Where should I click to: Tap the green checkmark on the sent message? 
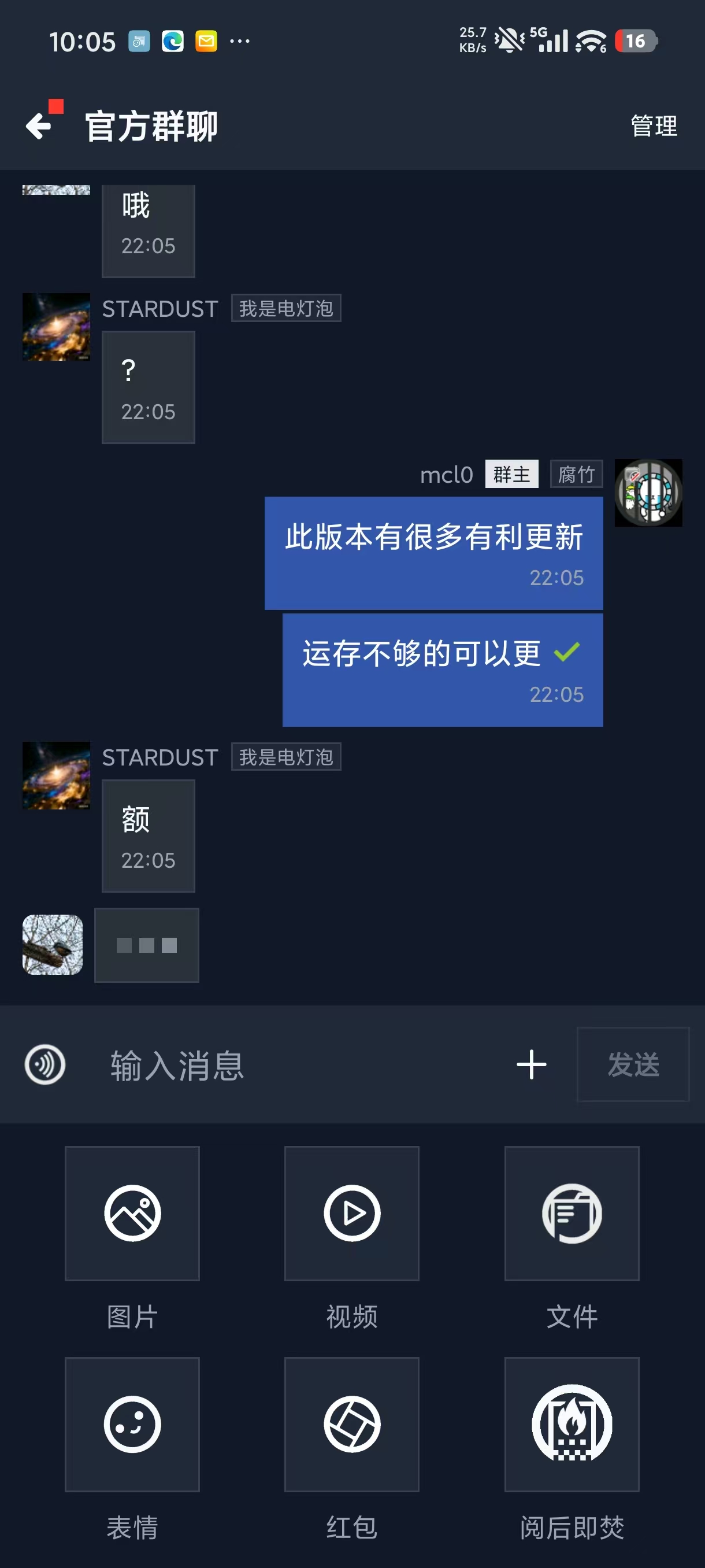[x=567, y=653]
